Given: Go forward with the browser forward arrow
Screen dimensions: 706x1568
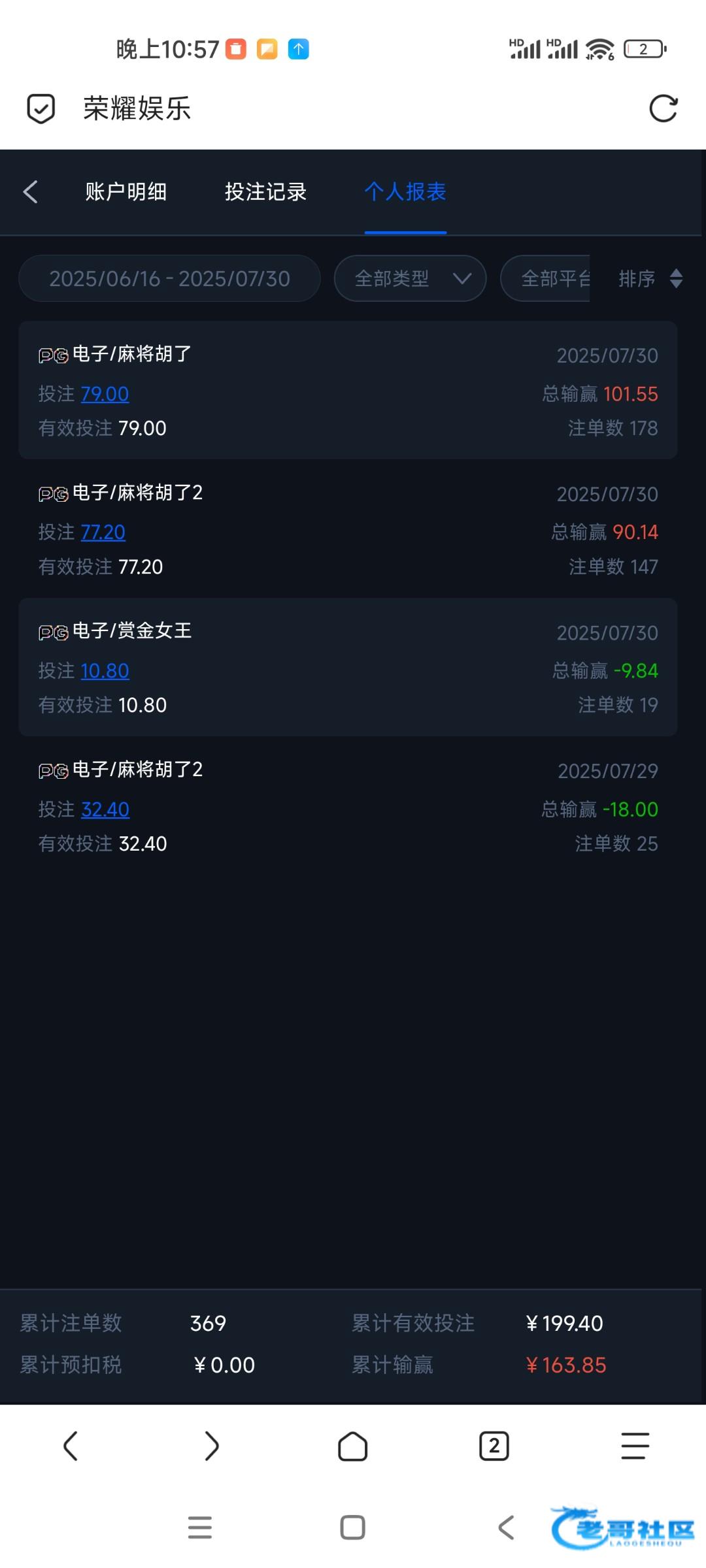Looking at the screenshot, I should [x=211, y=1446].
